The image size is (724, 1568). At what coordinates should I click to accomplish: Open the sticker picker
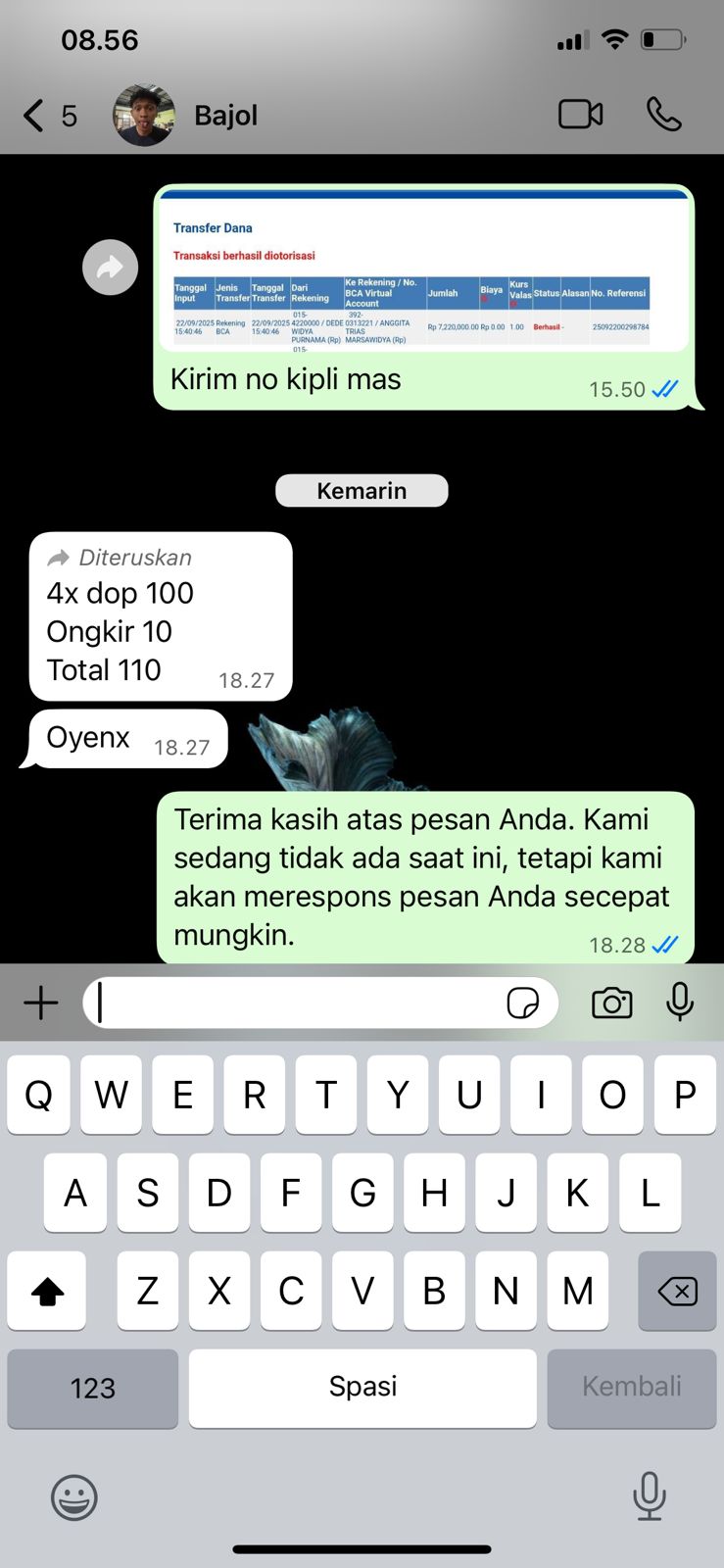[522, 1003]
